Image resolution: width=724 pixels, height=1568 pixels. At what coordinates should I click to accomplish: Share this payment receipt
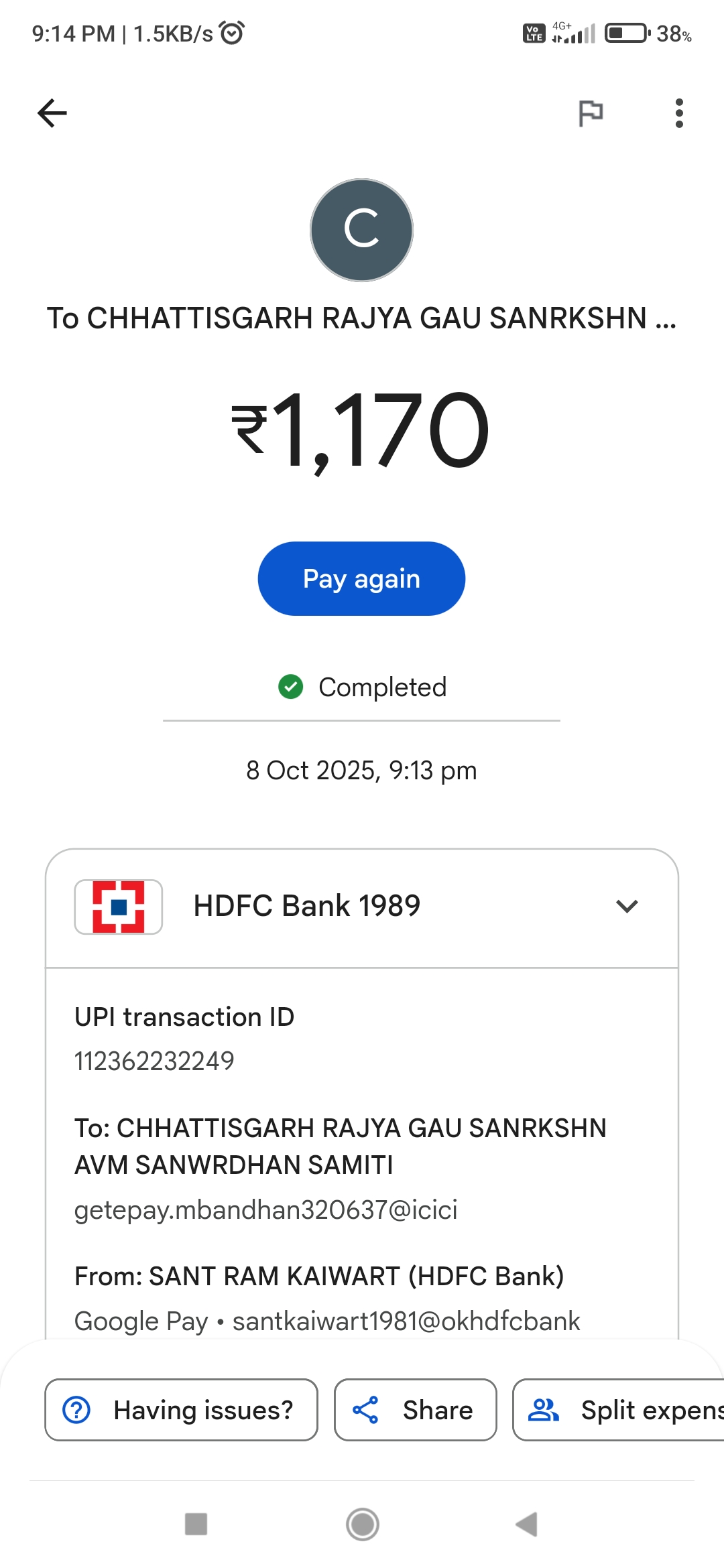tap(415, 1410)
